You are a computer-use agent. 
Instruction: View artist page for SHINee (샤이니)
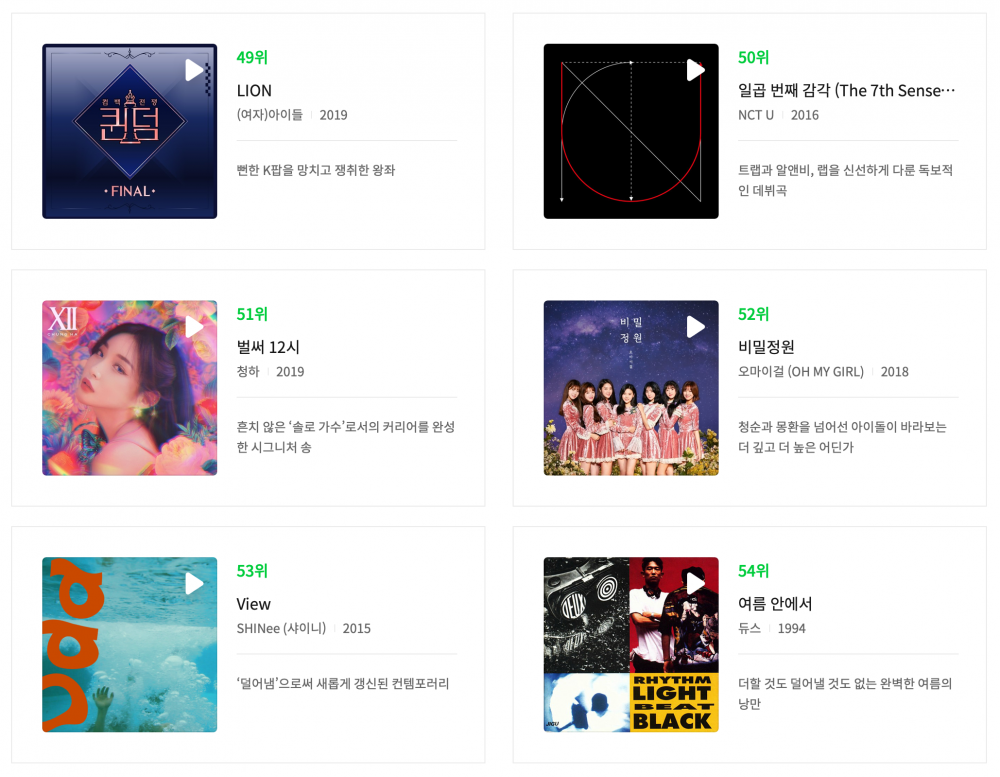[x=282, y=629]
